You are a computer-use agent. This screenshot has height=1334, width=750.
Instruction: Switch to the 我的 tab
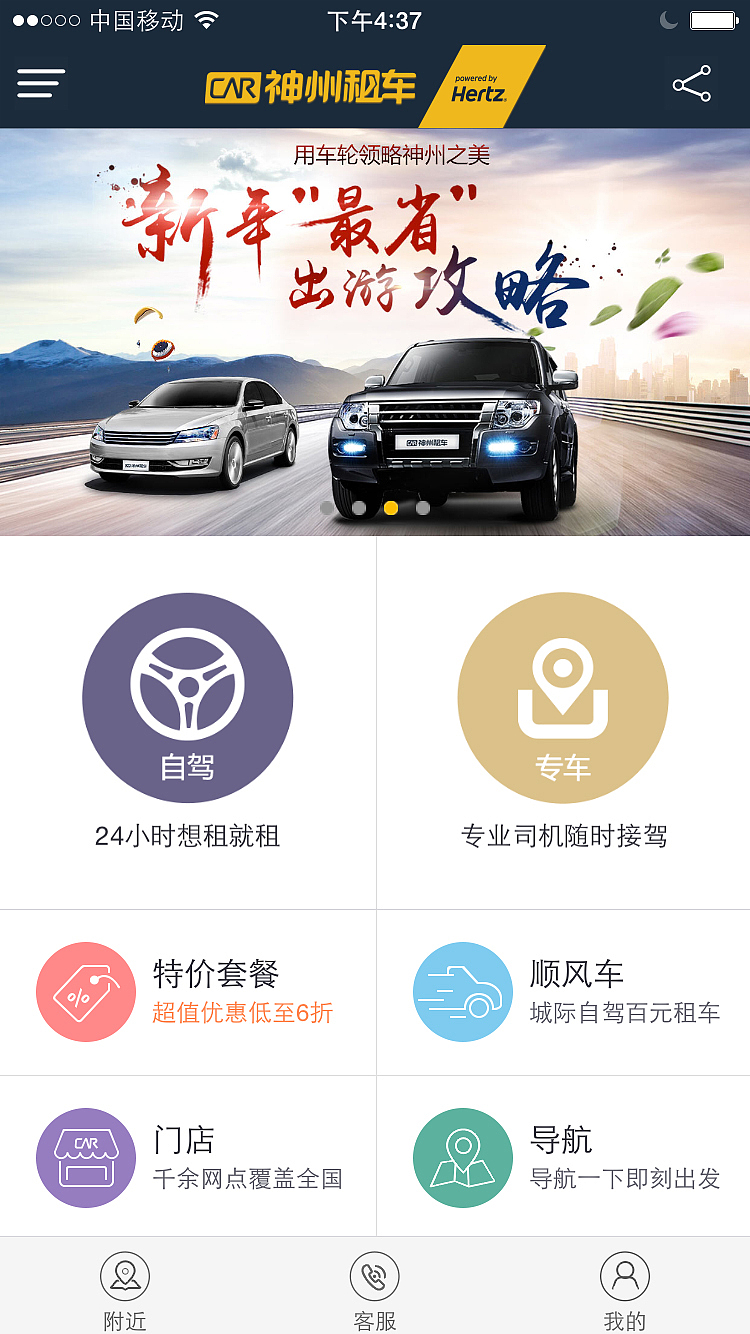tap(624, 1287)
